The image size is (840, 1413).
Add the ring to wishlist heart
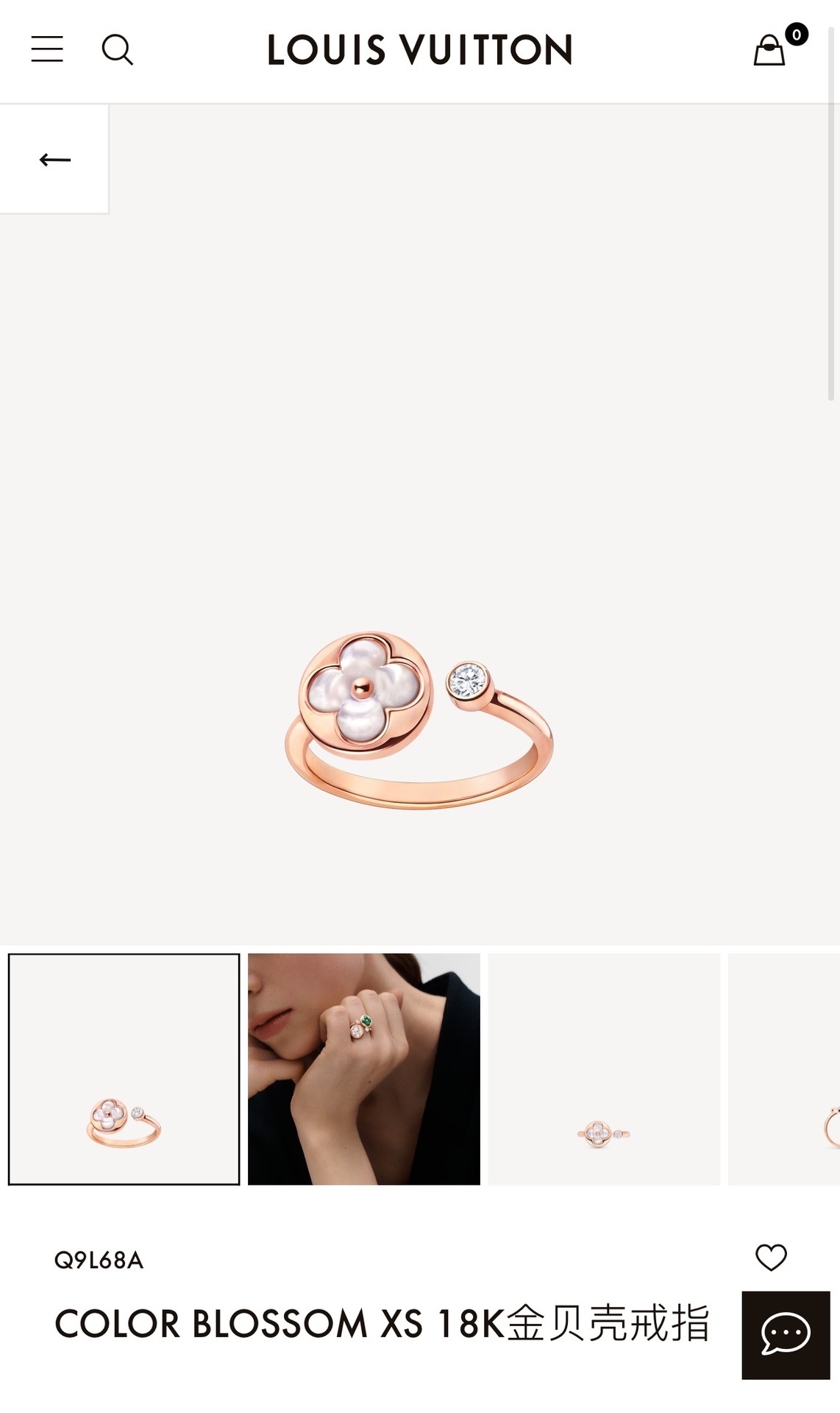771,1258
